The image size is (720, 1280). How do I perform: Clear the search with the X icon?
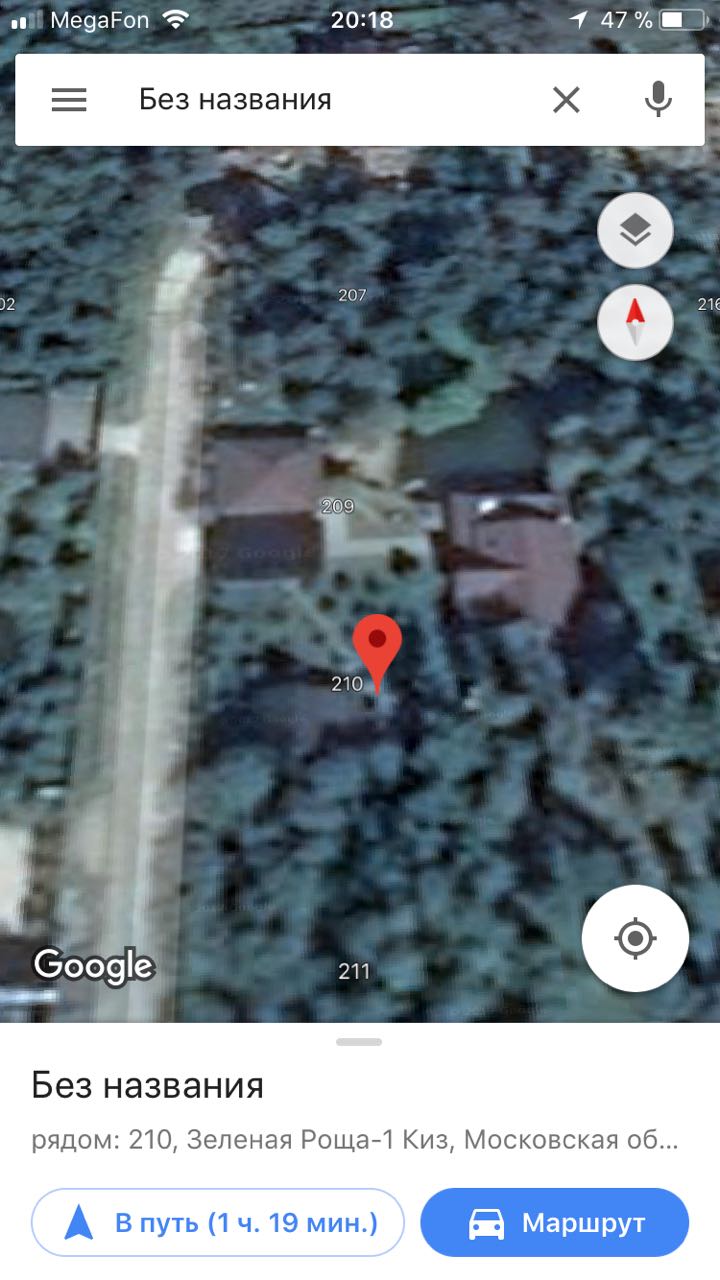[566, 100]
